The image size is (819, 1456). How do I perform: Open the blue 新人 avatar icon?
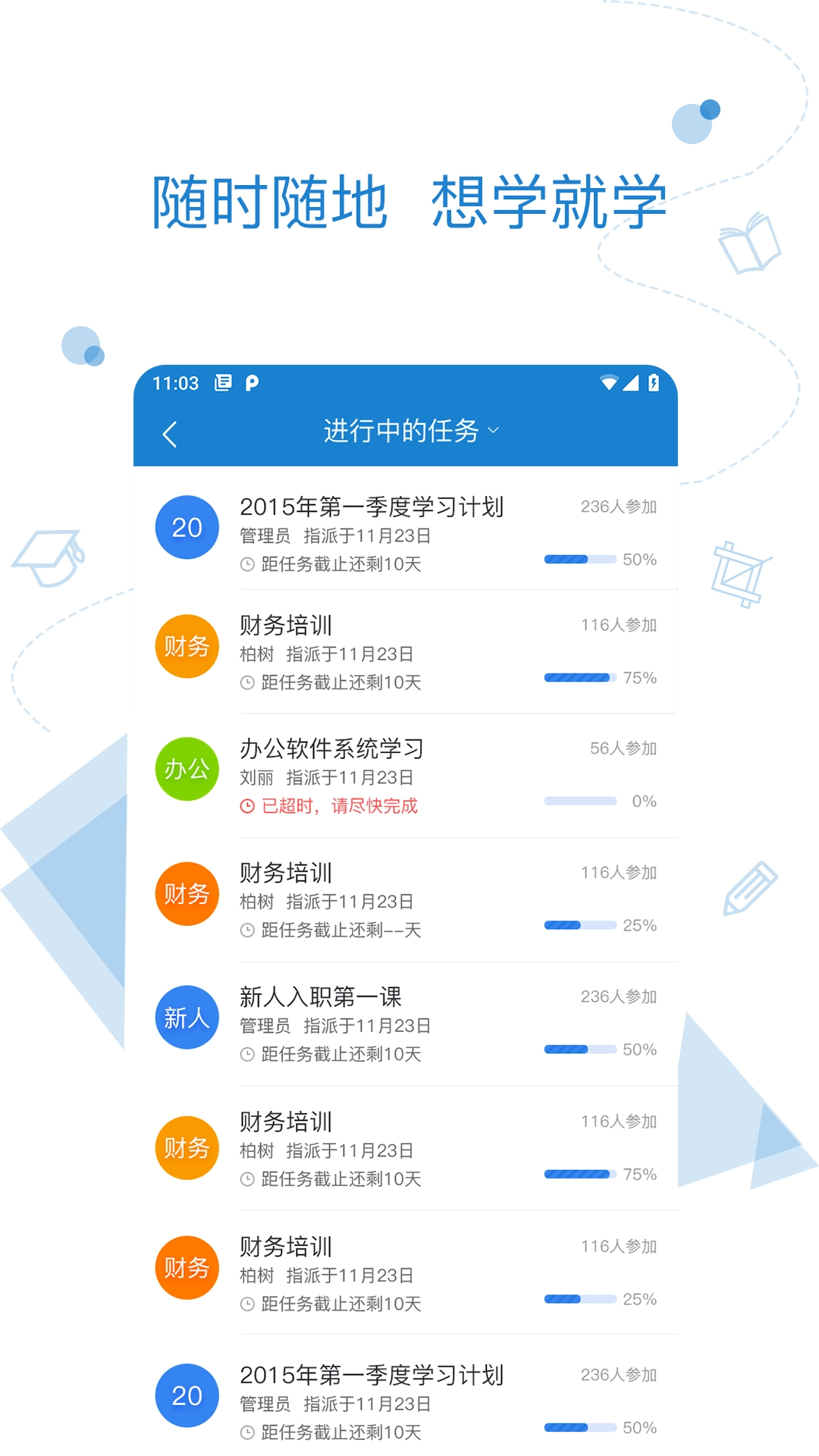(x=187, y=1016)
